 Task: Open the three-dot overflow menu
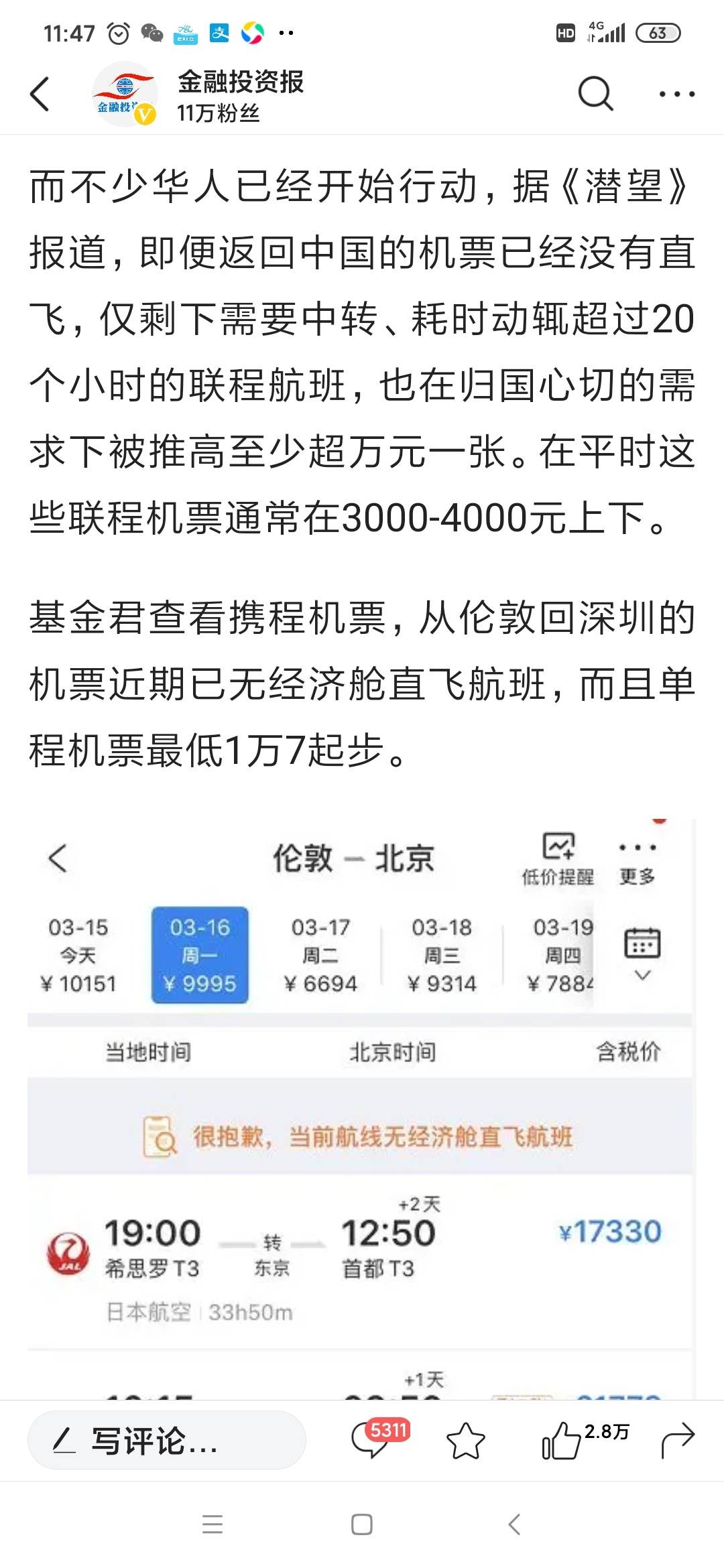pos(676,94)
